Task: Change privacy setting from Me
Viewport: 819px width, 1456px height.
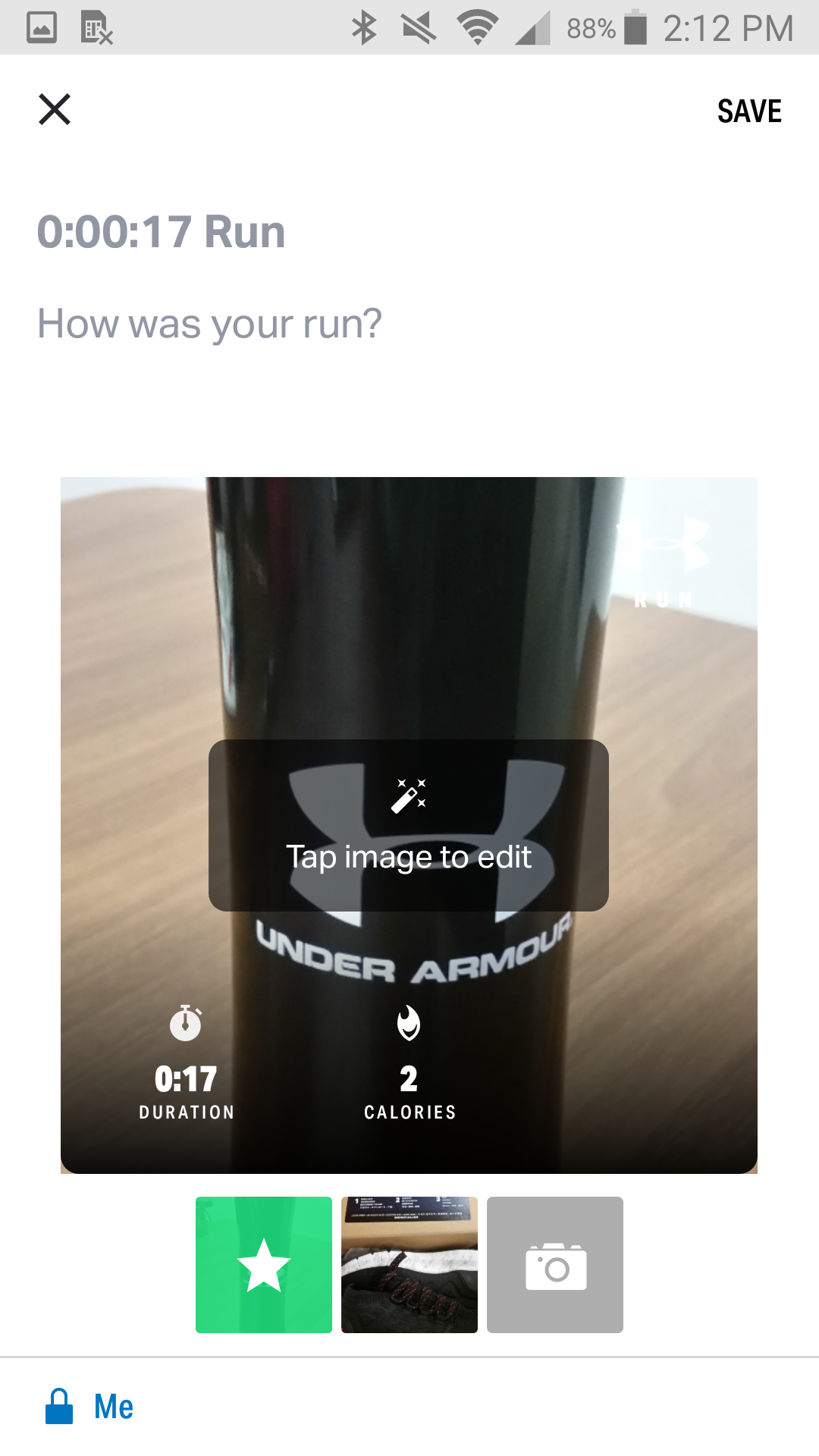Action: [89, 1407]
